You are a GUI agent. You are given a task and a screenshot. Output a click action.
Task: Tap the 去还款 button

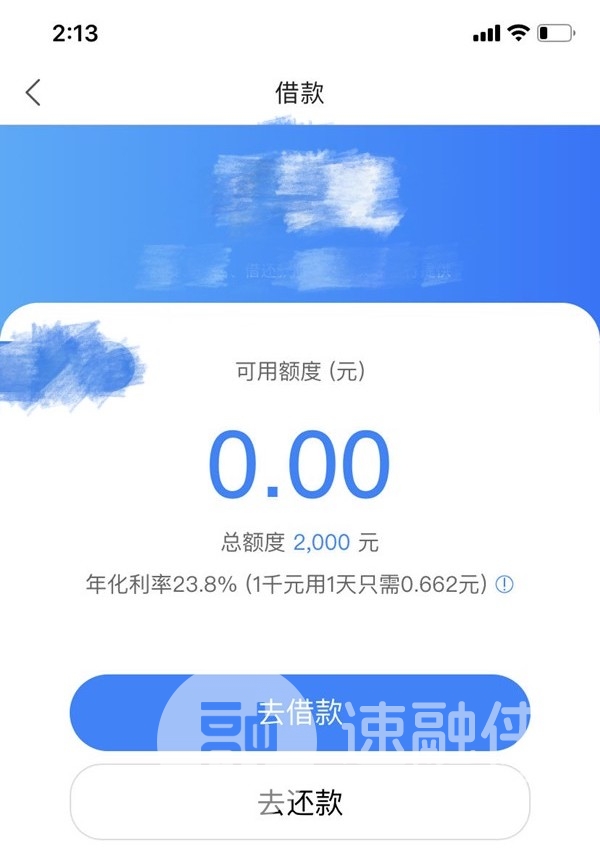pyautogui.click(x=299, y=802)
